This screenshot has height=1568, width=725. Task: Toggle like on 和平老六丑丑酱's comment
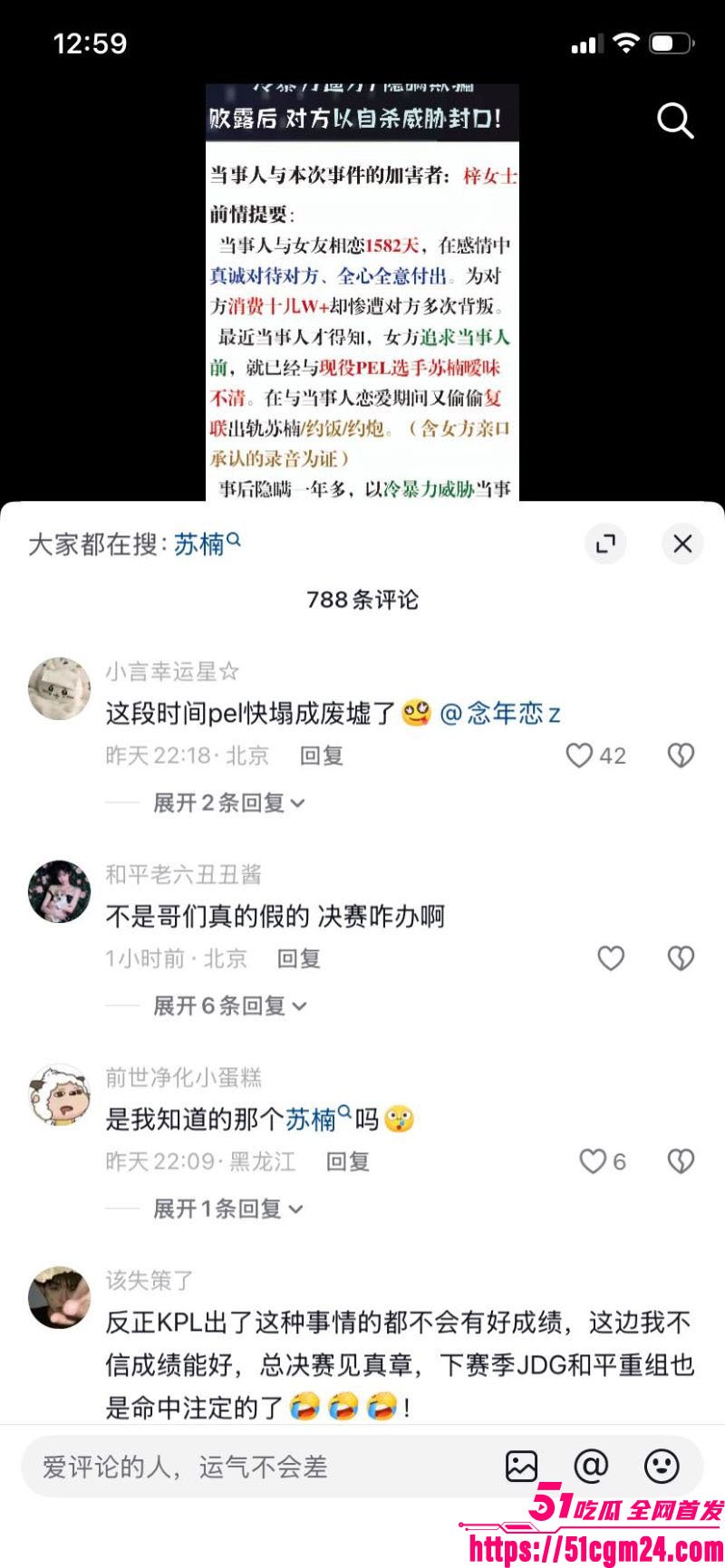(611, 957)
